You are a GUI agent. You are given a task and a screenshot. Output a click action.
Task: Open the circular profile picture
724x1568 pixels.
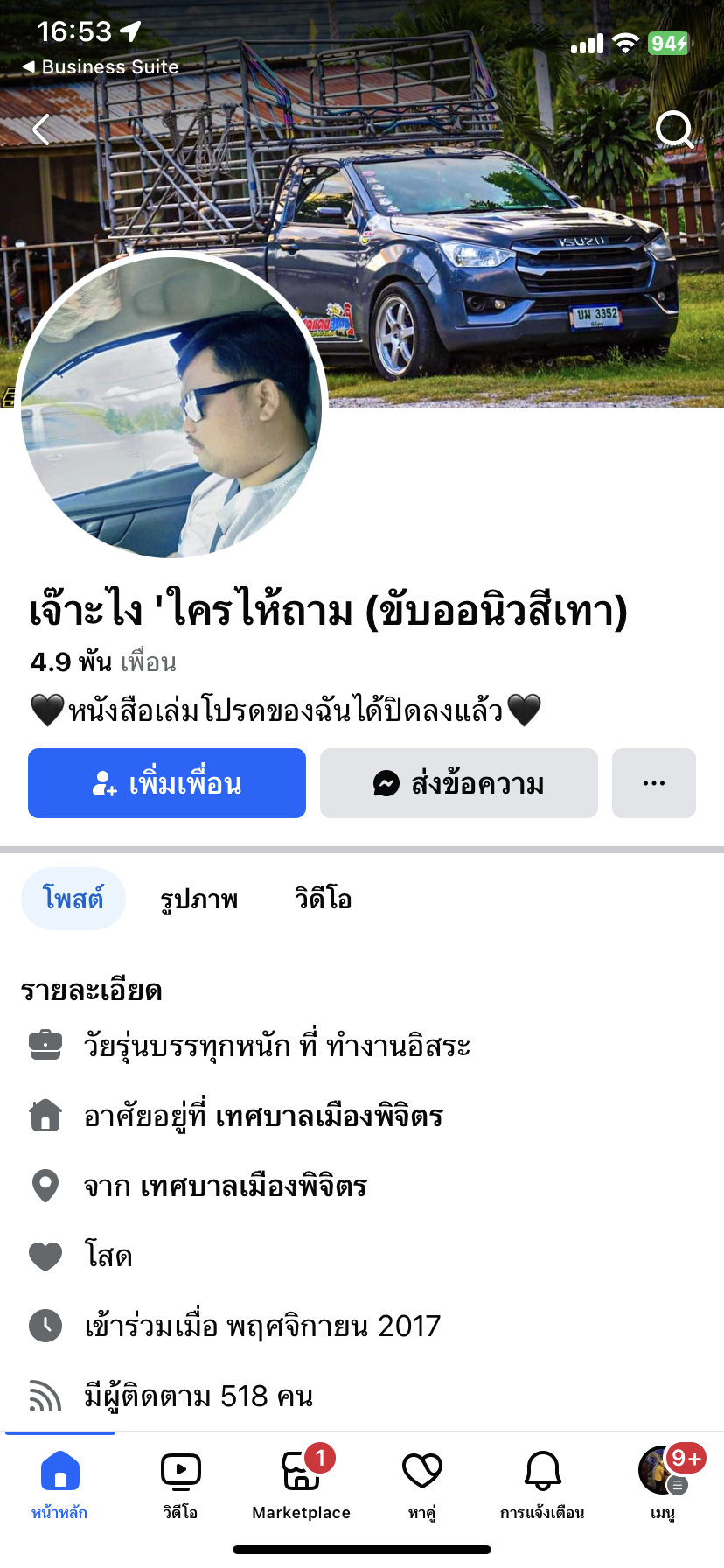tap(171, 407)
